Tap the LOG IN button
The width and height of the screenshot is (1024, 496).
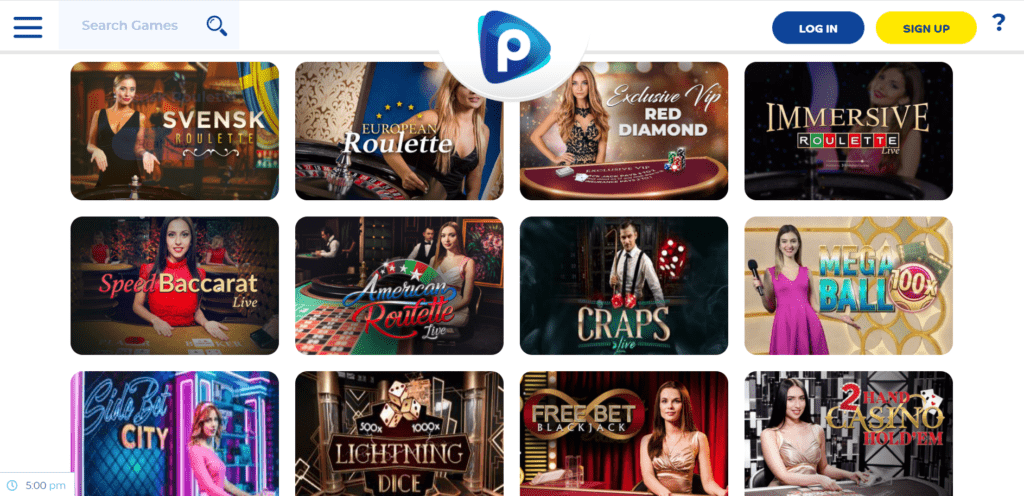[x=817, y=28]
